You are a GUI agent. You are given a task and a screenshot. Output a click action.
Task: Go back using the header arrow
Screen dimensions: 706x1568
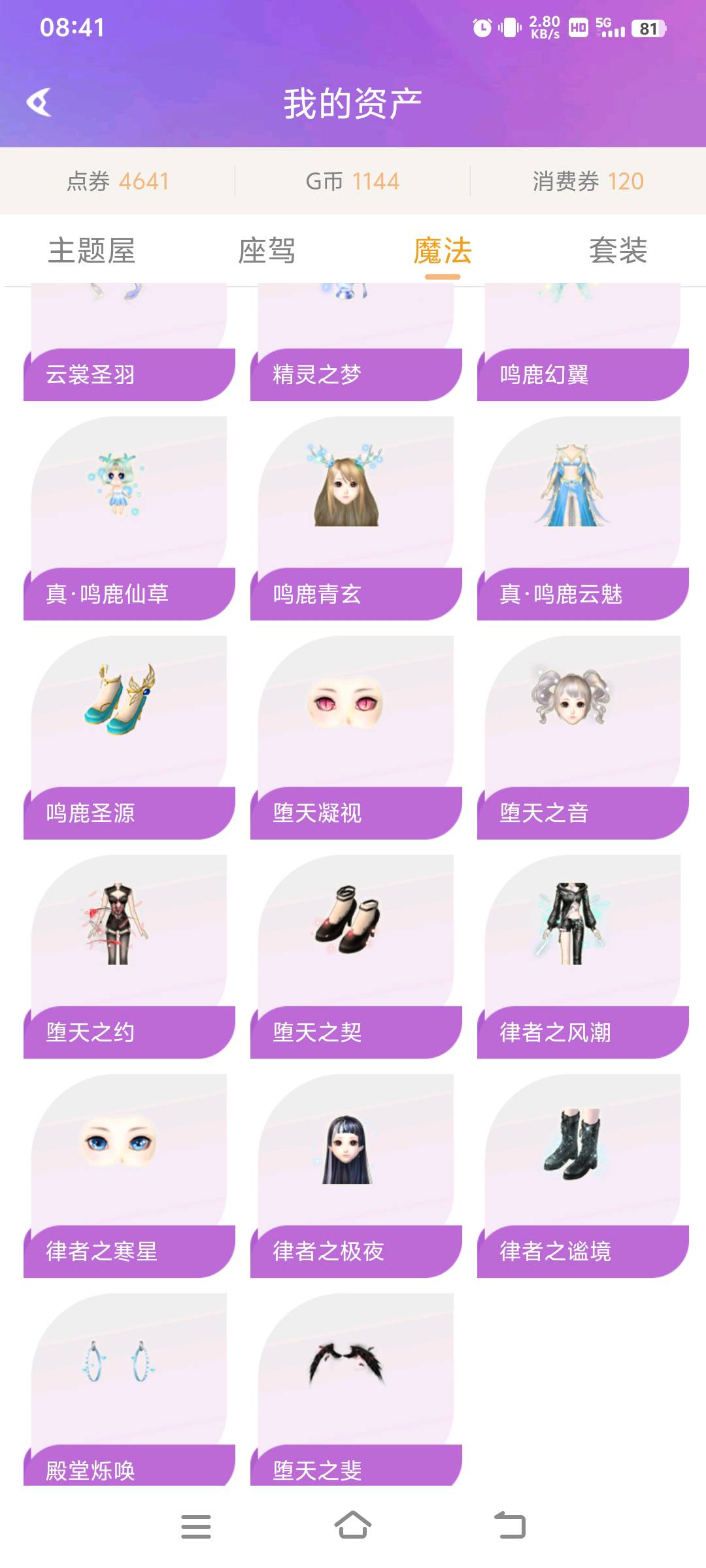(39, 103)
